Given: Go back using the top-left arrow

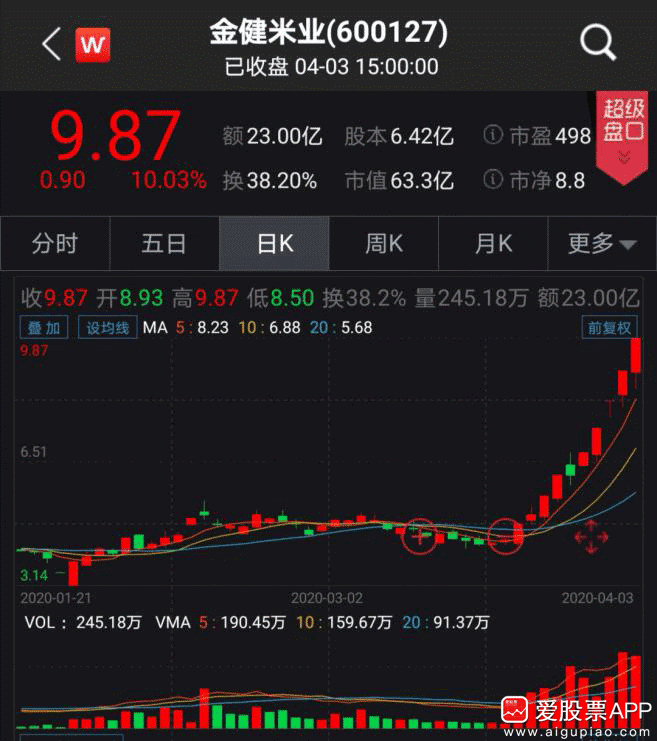Looking at the screenshot, I should (x=52, y=43).
